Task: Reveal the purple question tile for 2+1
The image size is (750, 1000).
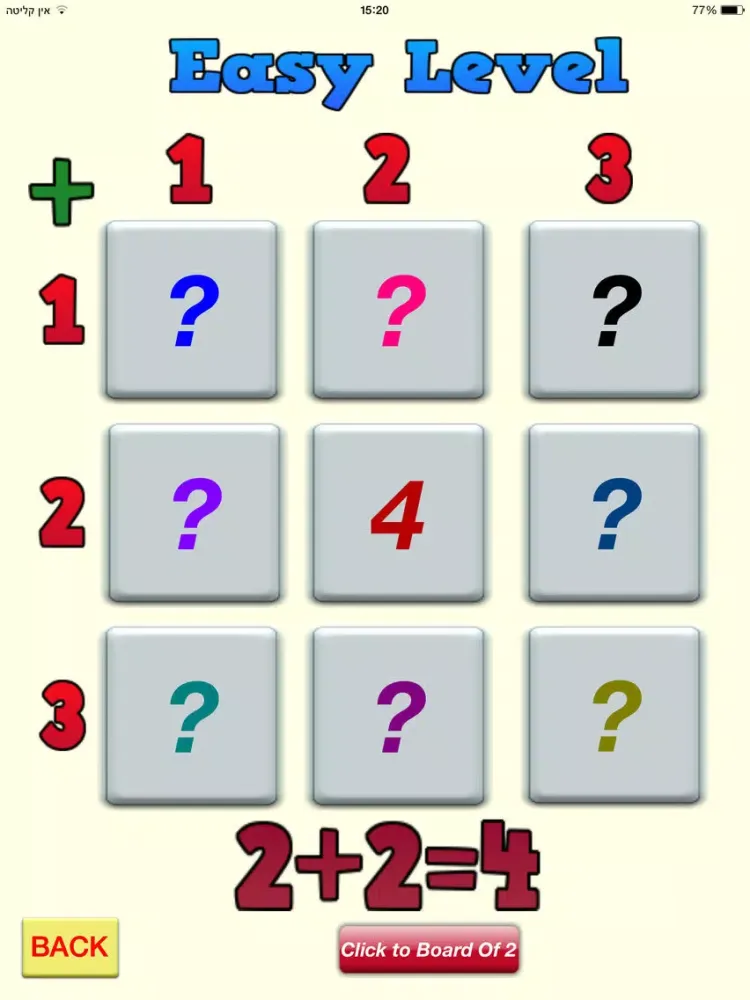Action: pyautogui.click(x=192, y=513)
